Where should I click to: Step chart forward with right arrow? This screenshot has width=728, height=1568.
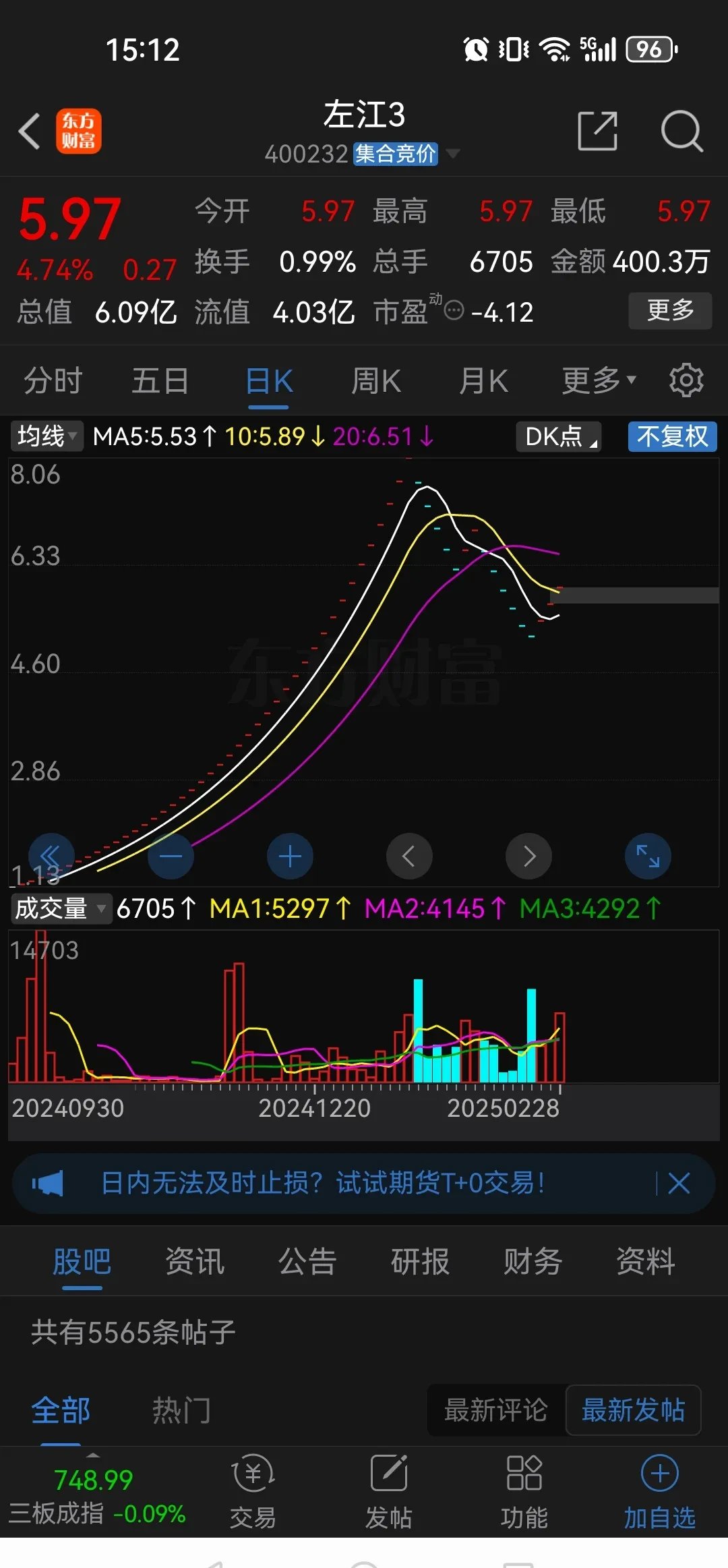528,855
